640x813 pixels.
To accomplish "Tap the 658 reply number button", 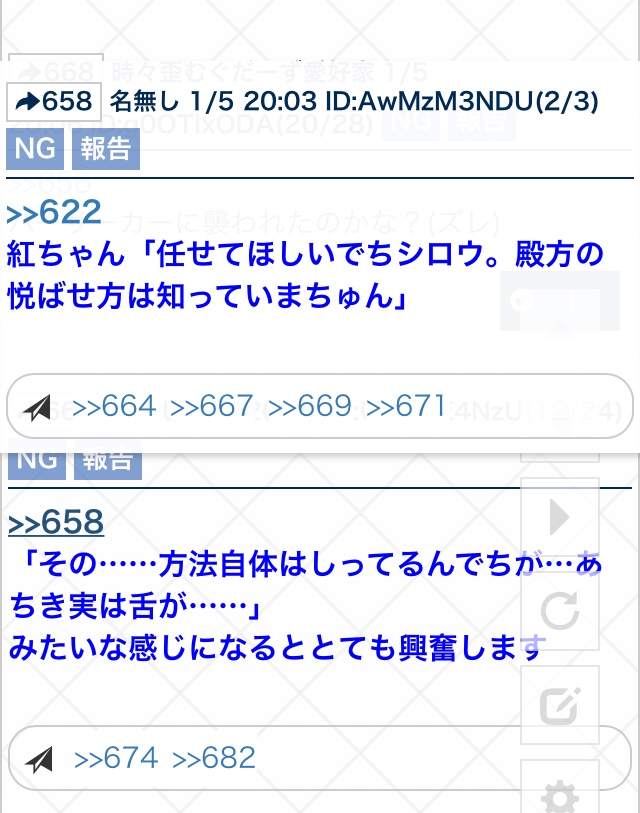I will pos(54,101).
